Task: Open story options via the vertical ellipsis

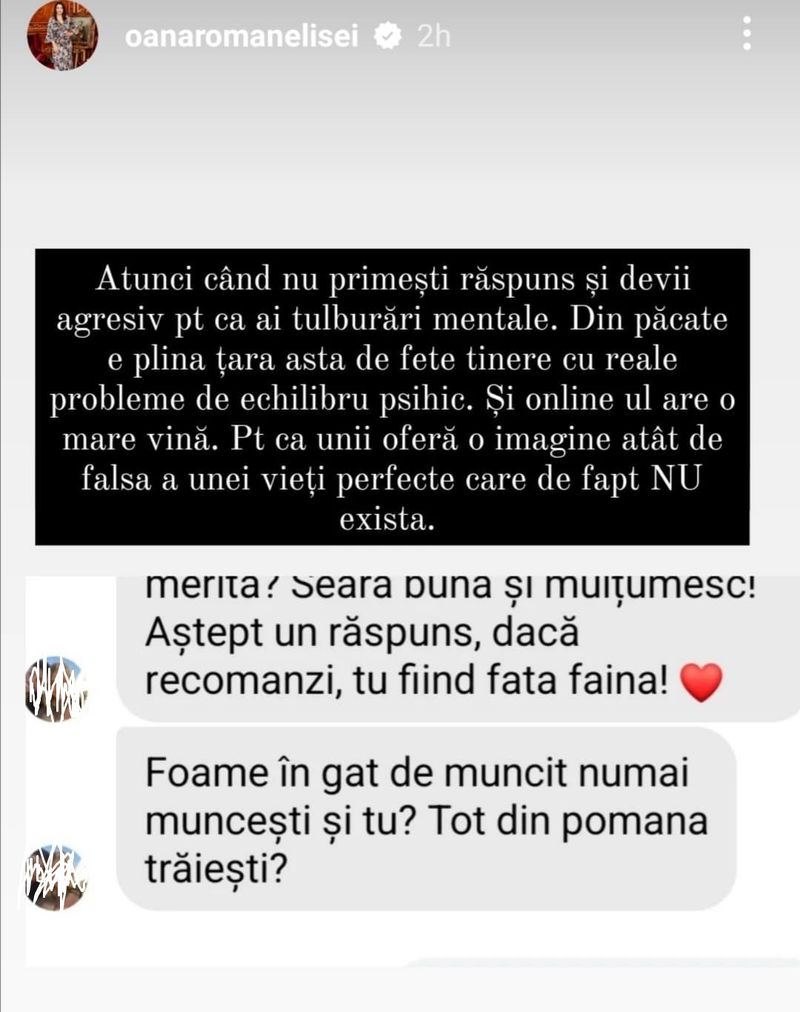Action: [x=746, y=33]
